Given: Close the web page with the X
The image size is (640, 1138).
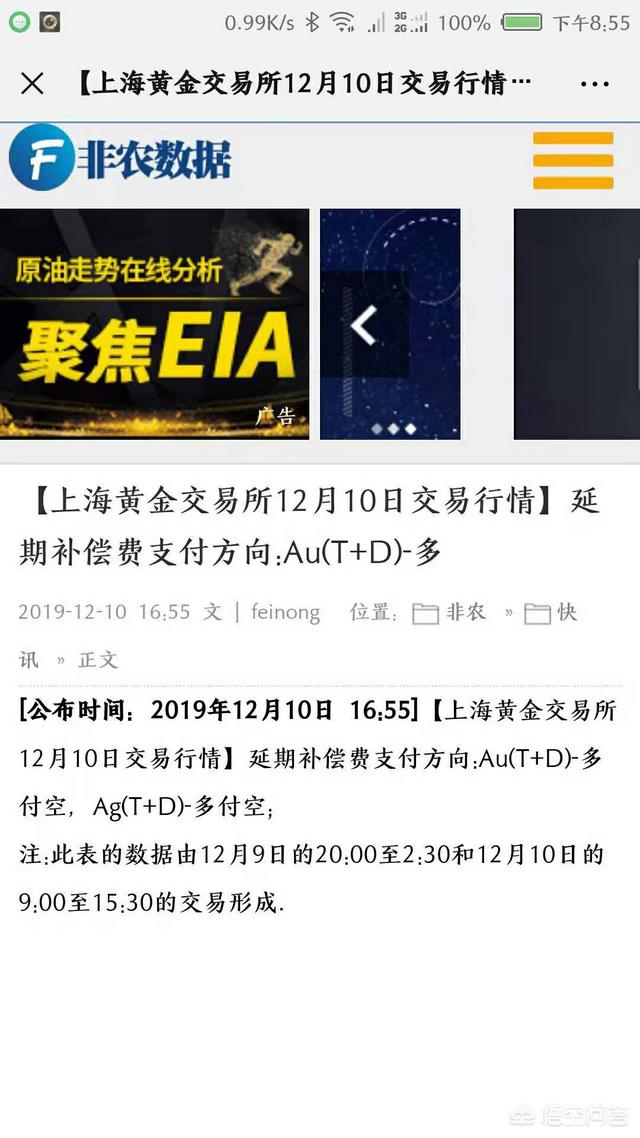Looking at the screenshot, I should [x=32, y=84].
